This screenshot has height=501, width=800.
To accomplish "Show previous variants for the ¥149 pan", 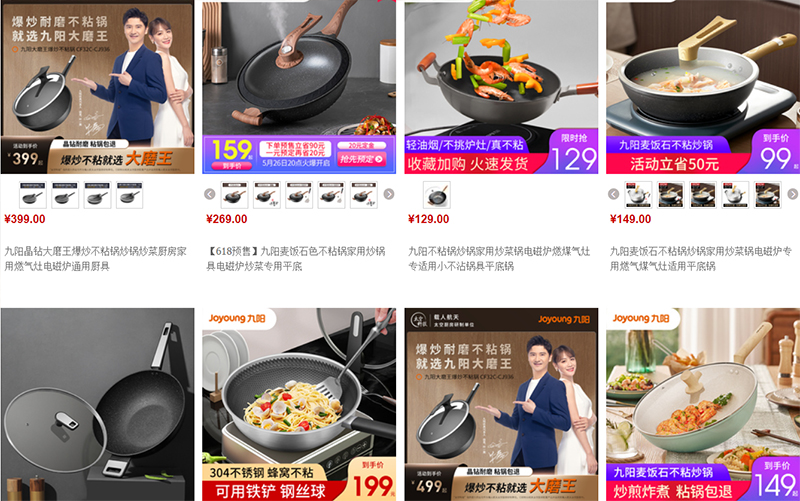I will pyautogui.click(x=613, y=195).
